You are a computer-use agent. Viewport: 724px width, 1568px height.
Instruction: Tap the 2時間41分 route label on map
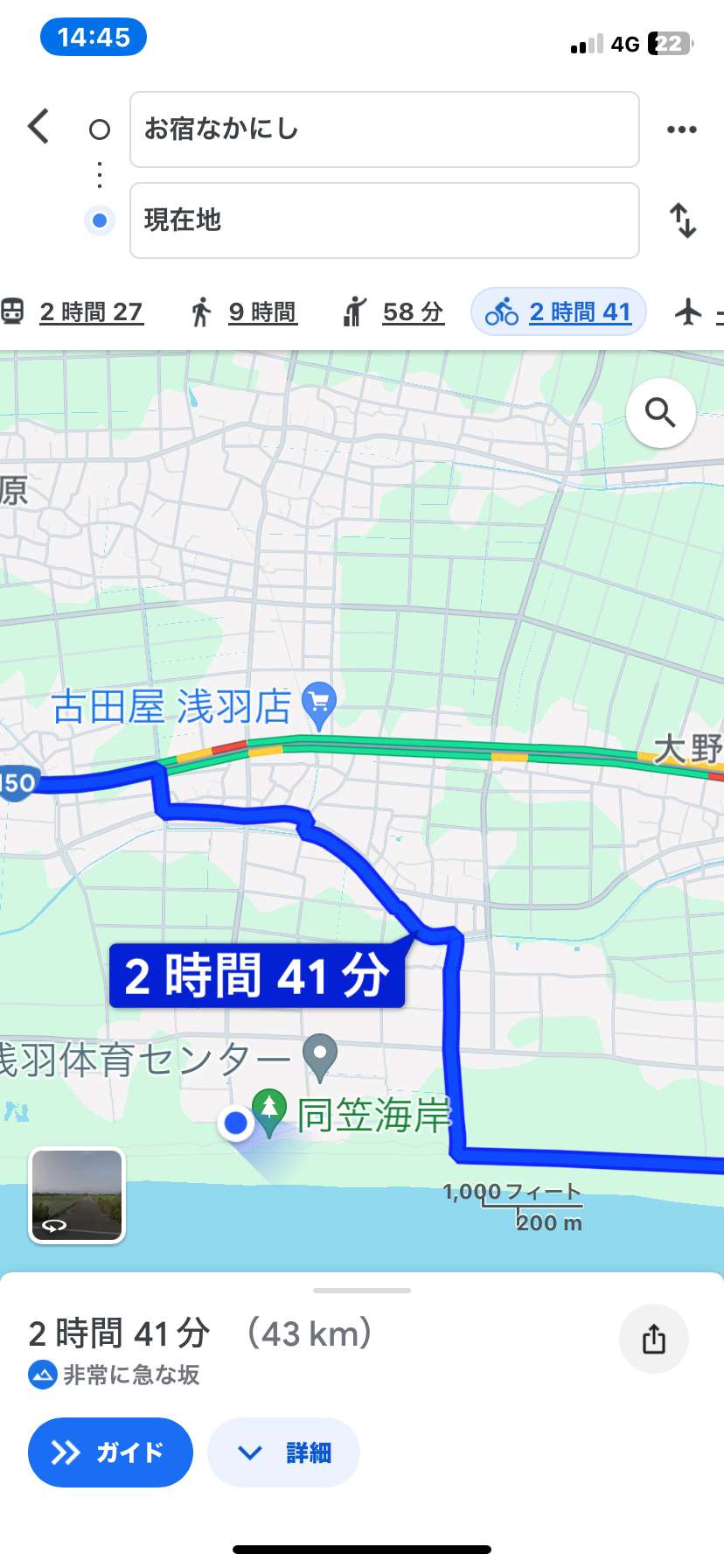pyautogui.click(x=257, y=976)
